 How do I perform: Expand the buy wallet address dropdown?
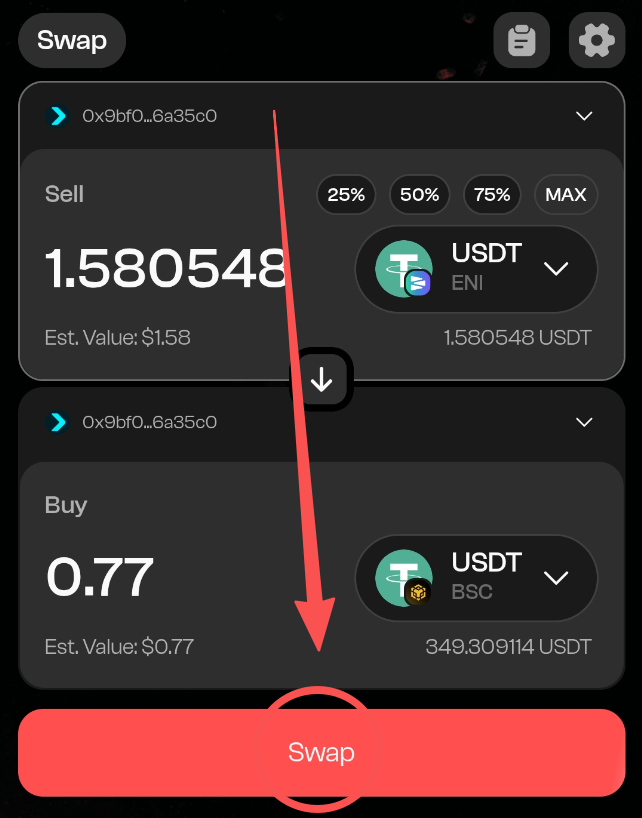pos(585,422)
